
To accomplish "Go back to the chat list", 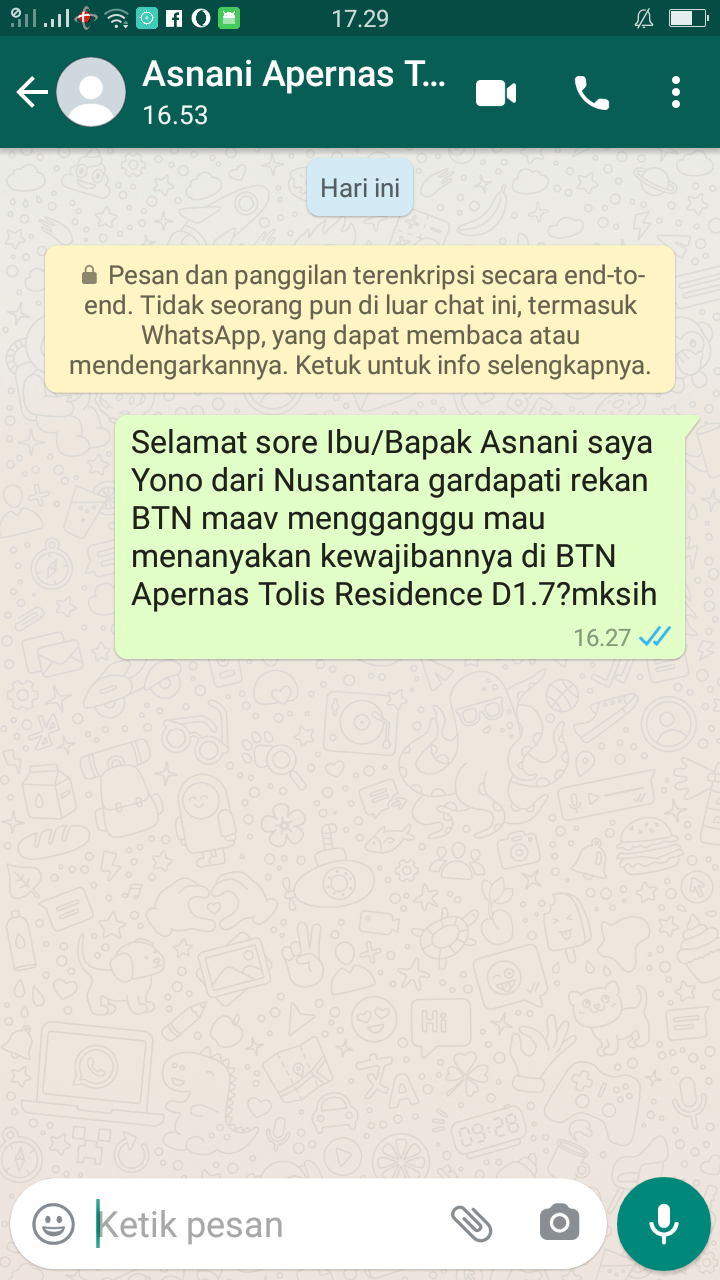I will click(32, 93).
